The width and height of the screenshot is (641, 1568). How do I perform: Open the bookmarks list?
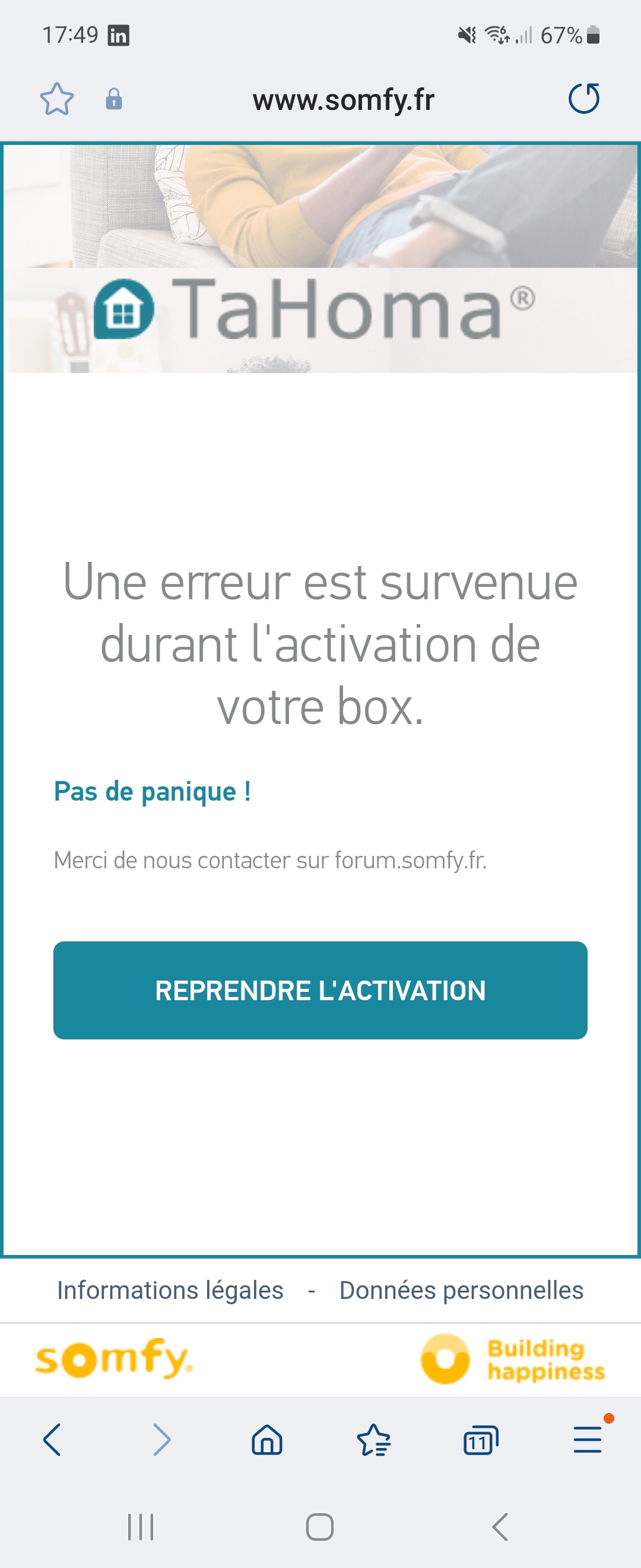(x=373, y=1440)
